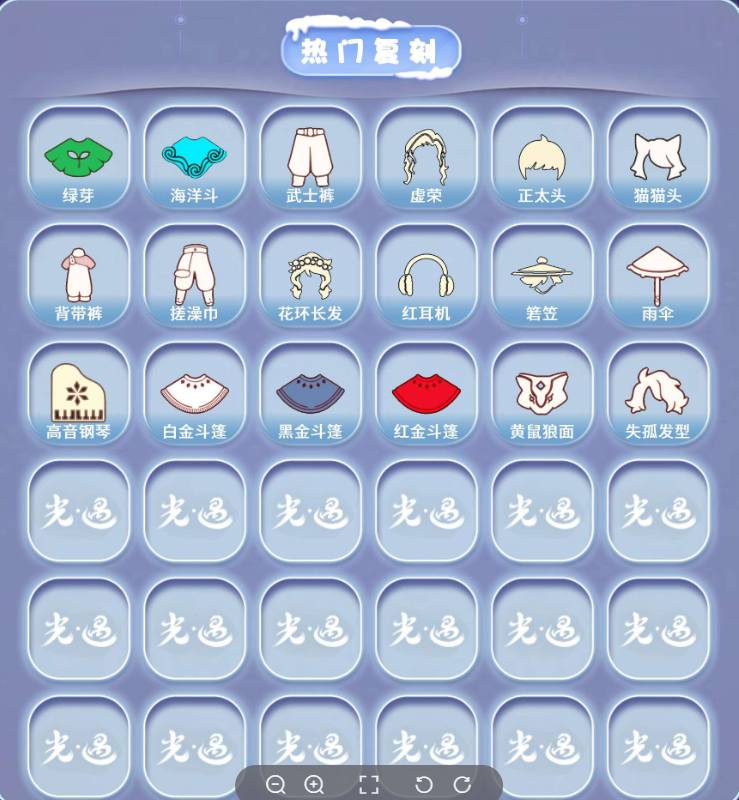The width and height of the screenshot is (739, 800).
Task: Enter fullscreen view
Action: pyautogui.click(x=368, y=785)
